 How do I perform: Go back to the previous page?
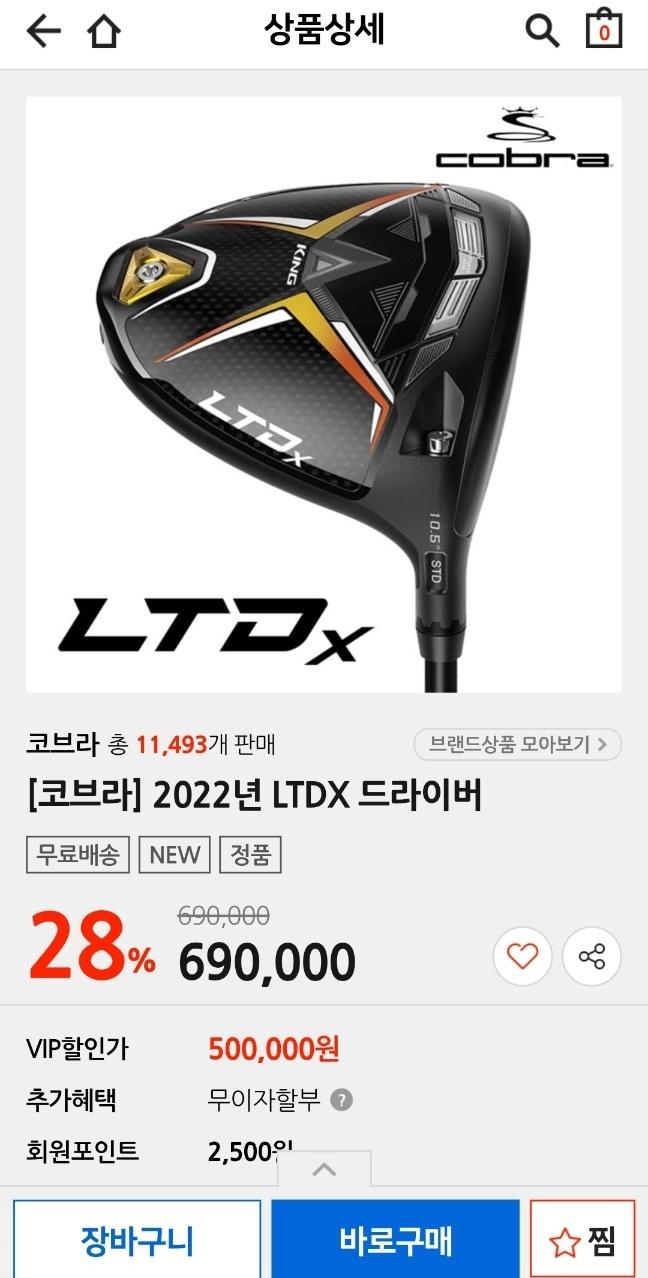[x=42, y=33]
